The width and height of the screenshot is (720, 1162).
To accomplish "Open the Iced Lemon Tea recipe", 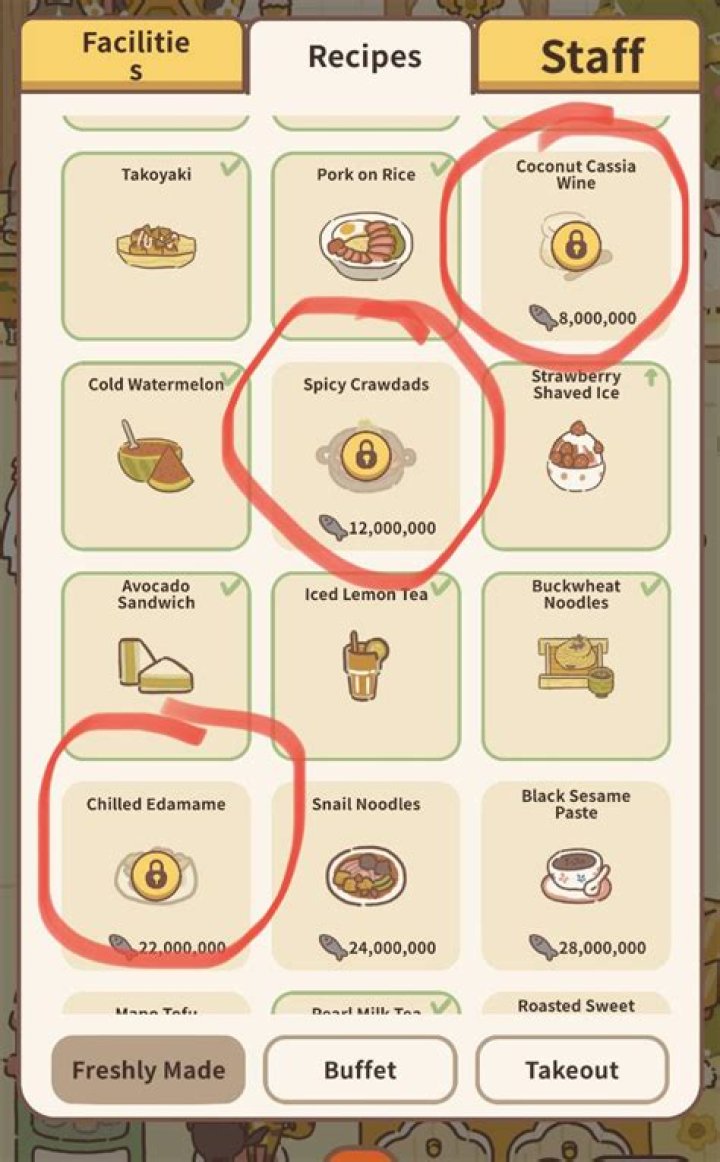I will pyautogui.click(x=365, y=665).
